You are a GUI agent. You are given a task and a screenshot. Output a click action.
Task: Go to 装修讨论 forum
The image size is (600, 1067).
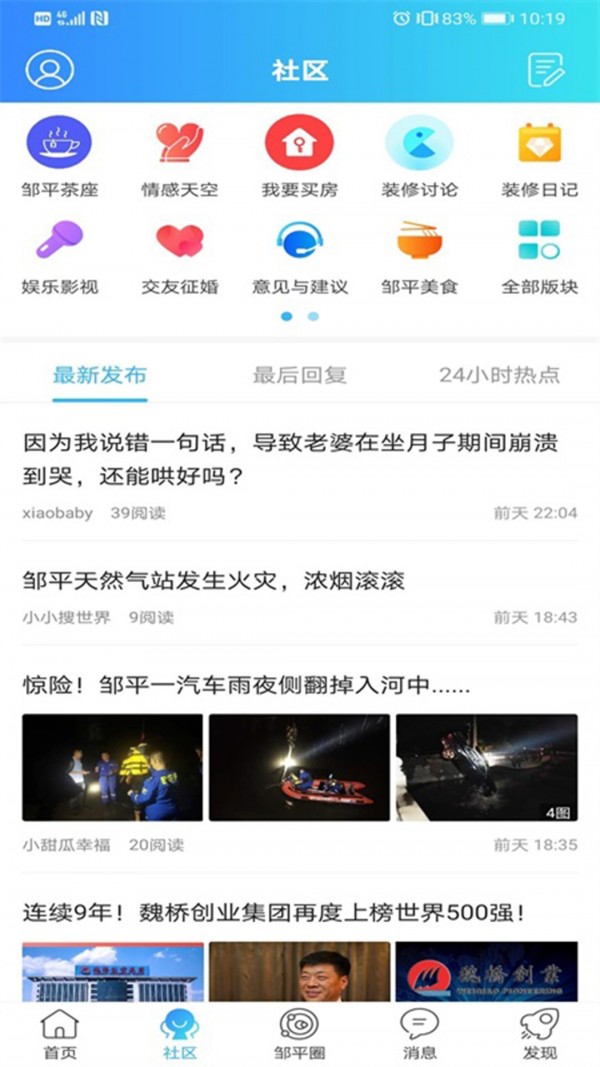point(419,156)
